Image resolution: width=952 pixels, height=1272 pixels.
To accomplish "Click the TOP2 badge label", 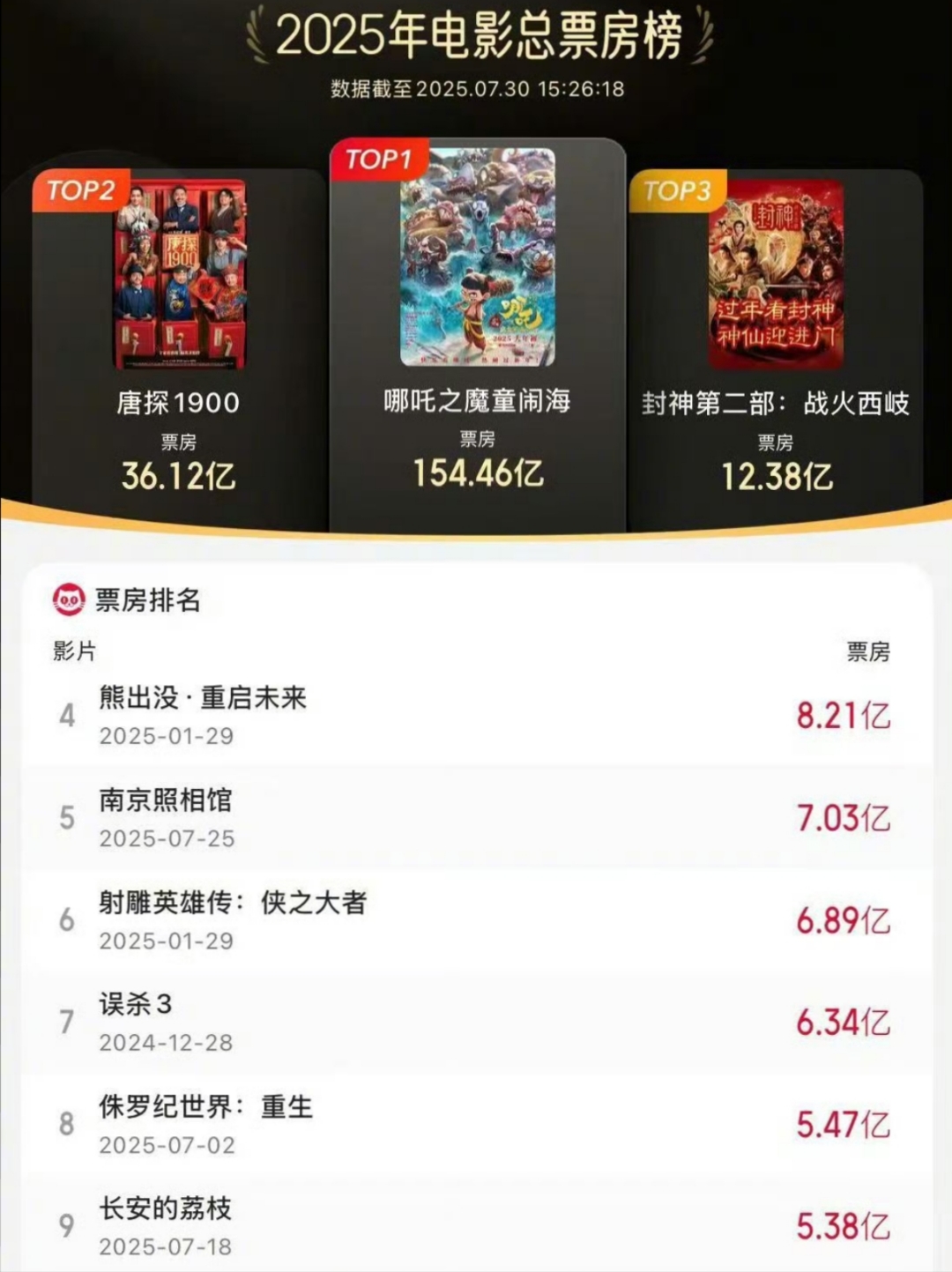I will pyautogui.click(x=81, y=191).
